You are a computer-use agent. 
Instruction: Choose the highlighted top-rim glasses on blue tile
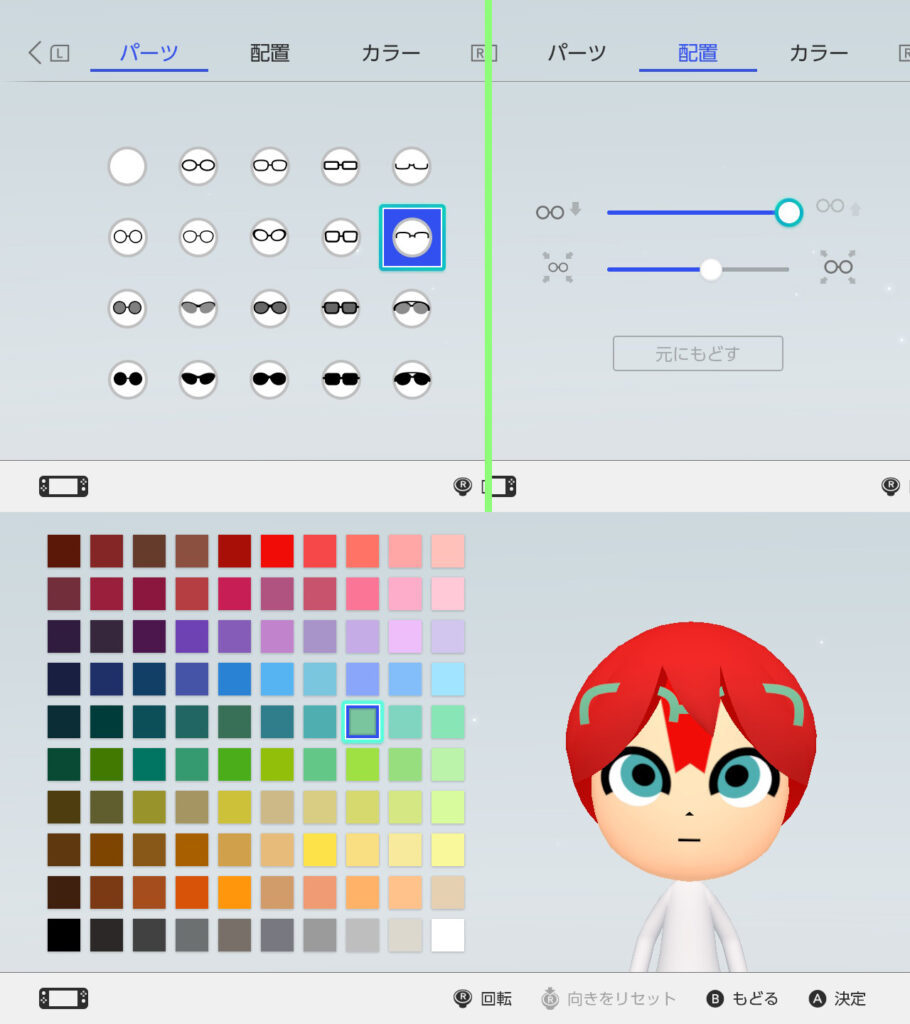(412, 238)
